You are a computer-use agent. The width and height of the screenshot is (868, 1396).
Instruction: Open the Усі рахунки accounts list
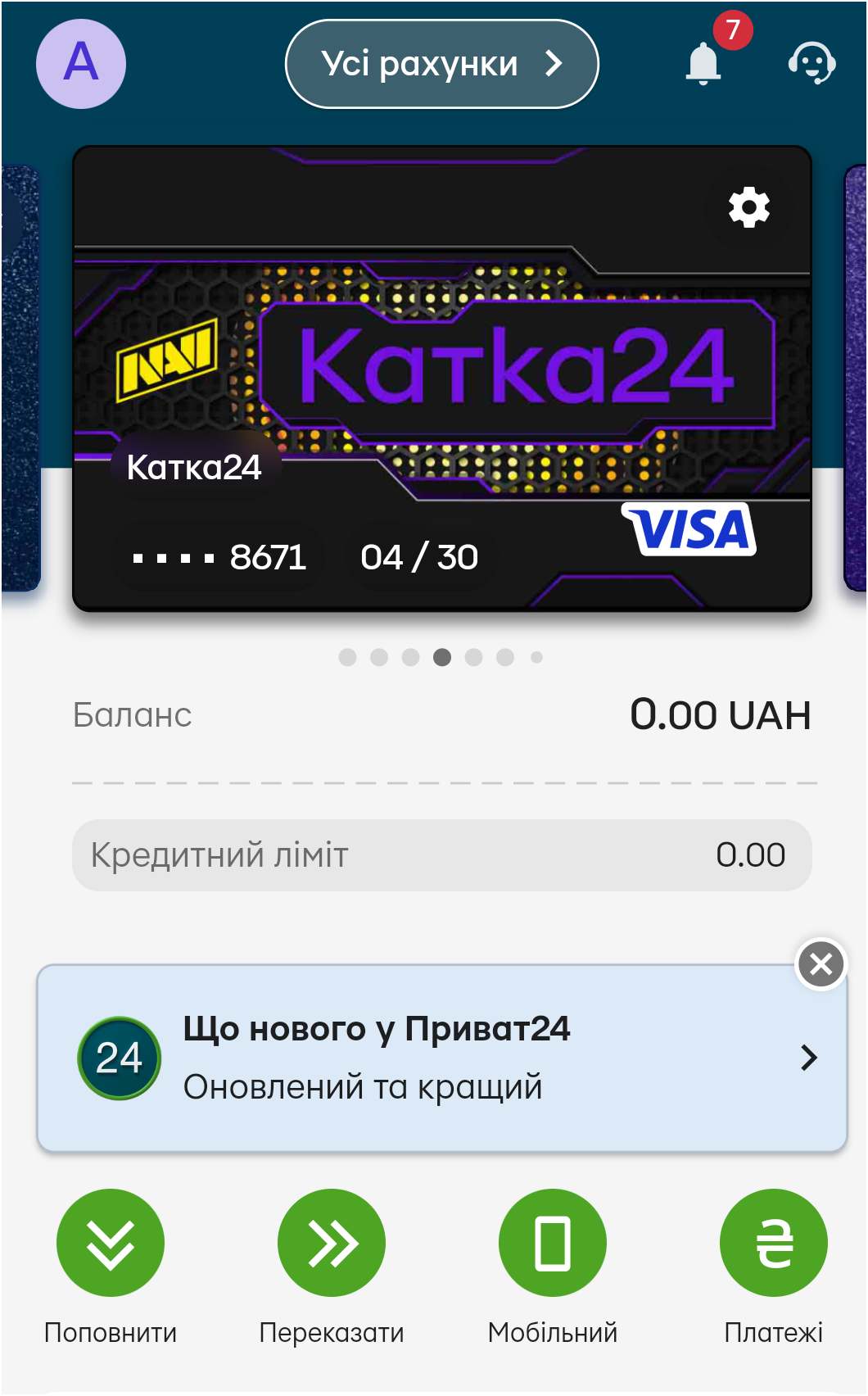click(x=441, y=64)
